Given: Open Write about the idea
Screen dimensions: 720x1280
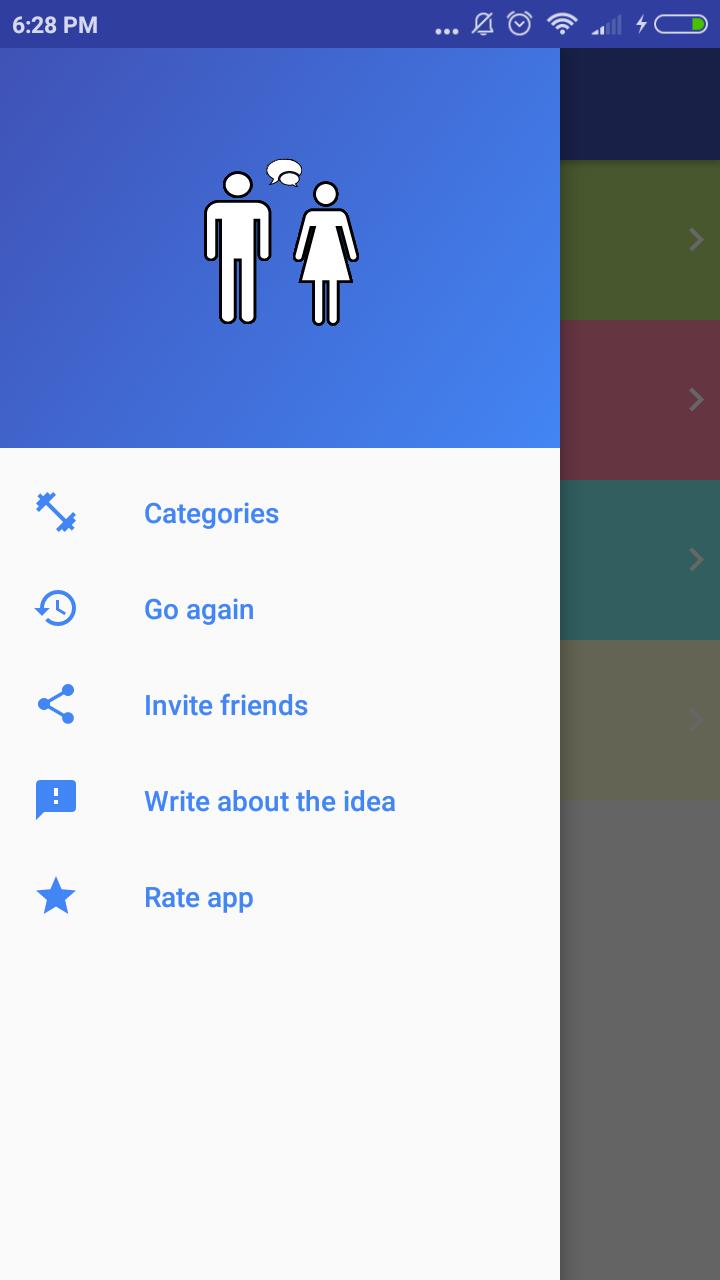Looking at the screenshot, I should [x=270, y=801].
